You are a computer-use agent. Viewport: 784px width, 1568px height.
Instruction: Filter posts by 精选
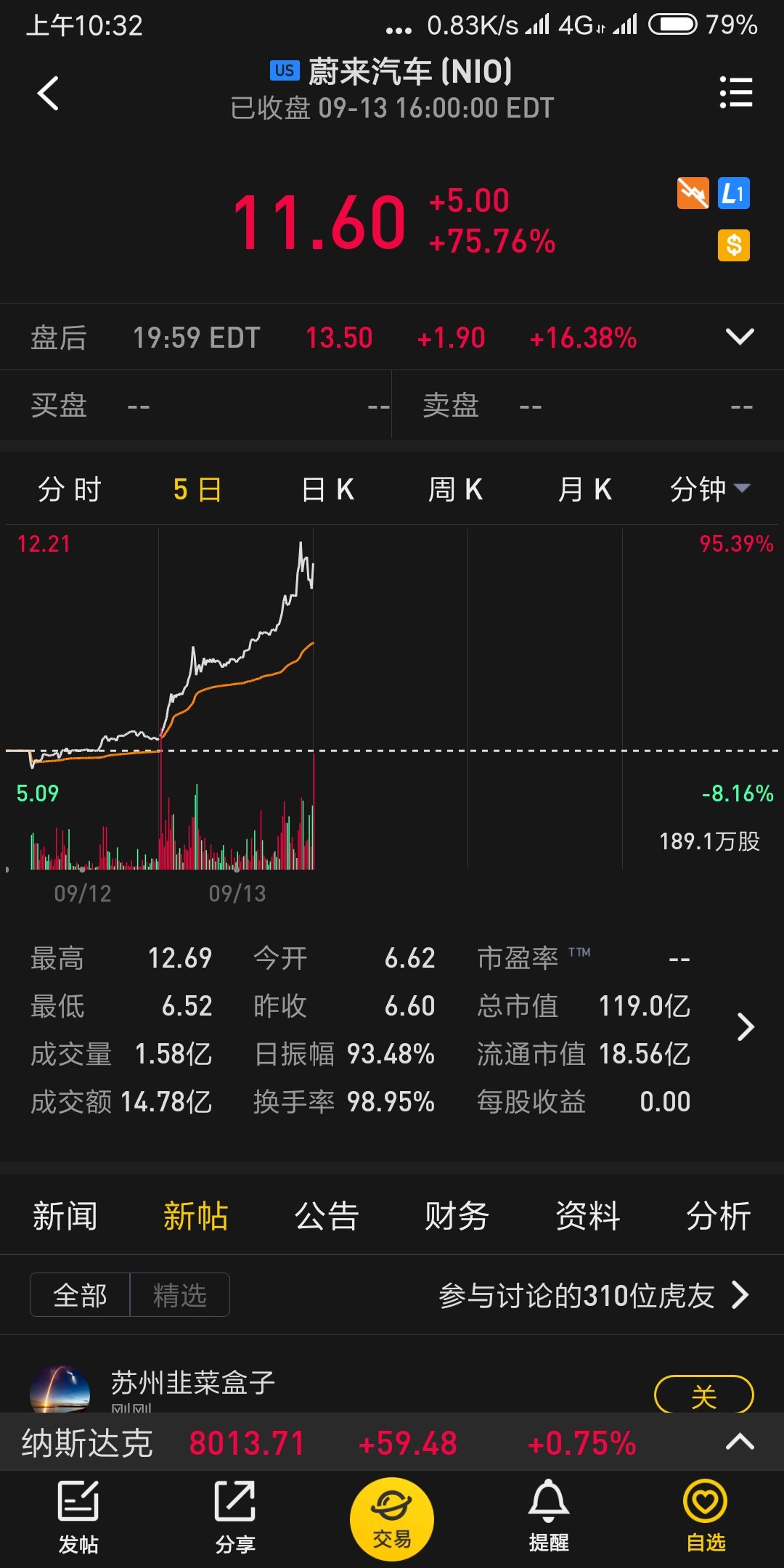pyautogui.click(x=179, y=1294)
